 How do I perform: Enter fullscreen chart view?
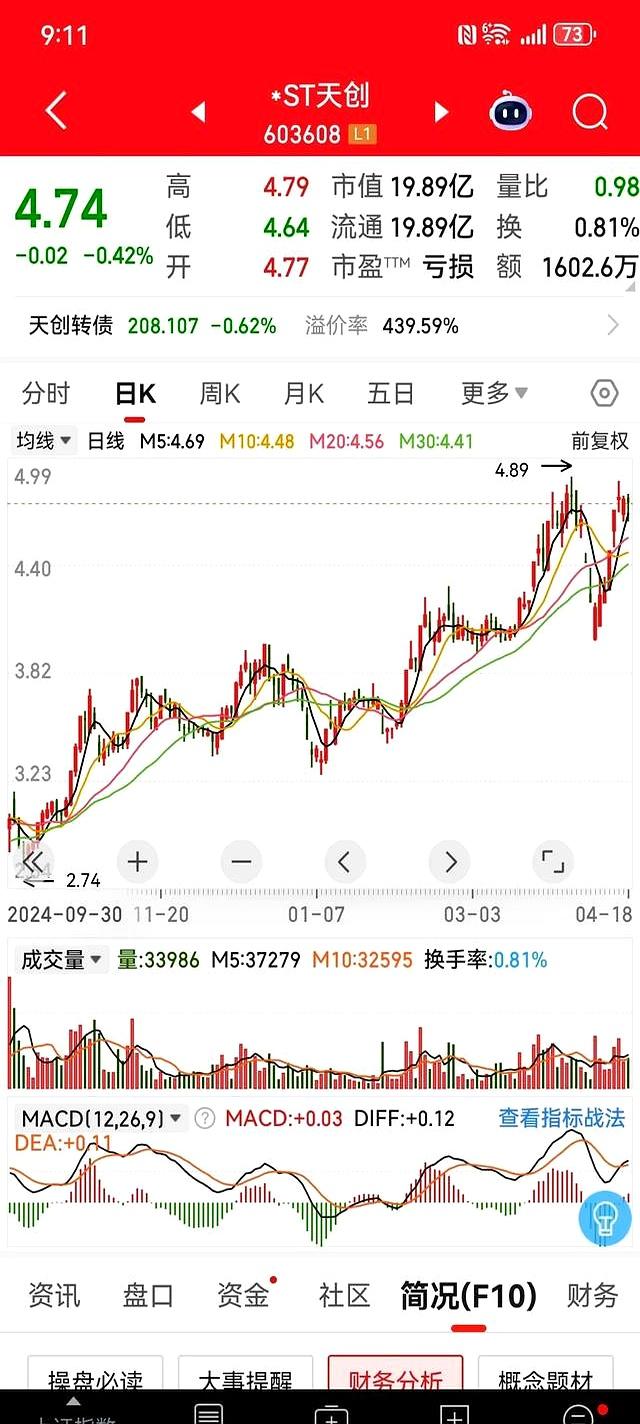(x=553, y=861)
